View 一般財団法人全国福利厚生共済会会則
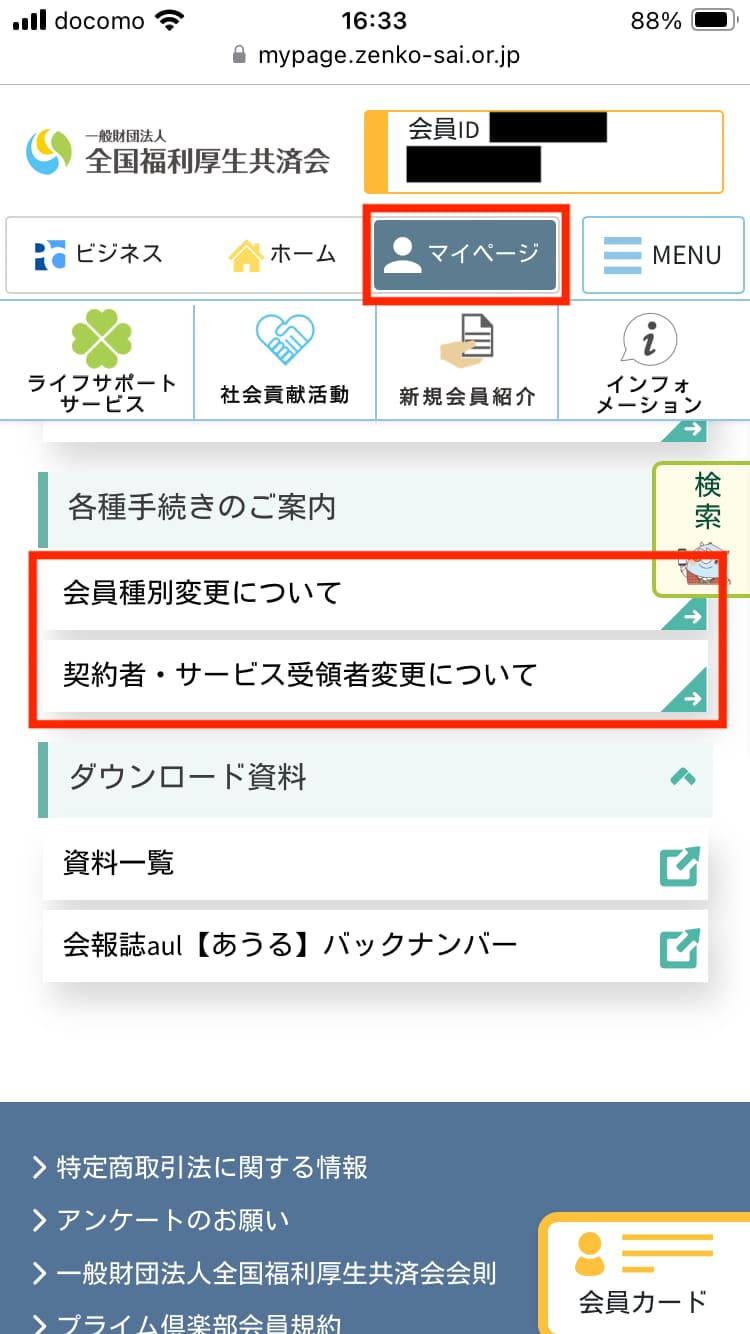750x1334 pixels. 265,1273
